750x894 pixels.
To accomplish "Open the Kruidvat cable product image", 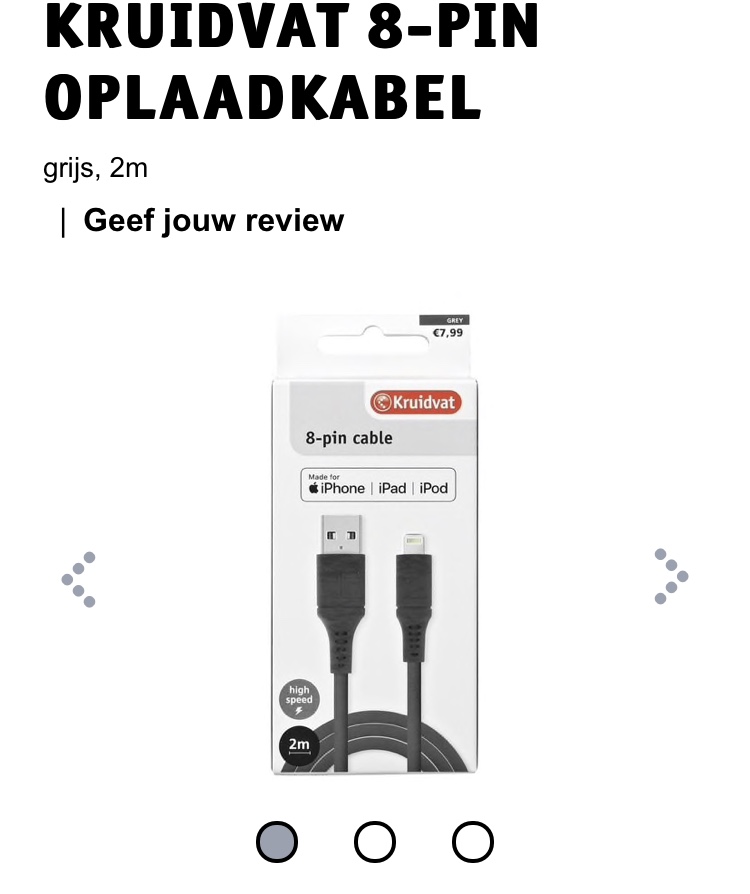I will pos(374,545).
